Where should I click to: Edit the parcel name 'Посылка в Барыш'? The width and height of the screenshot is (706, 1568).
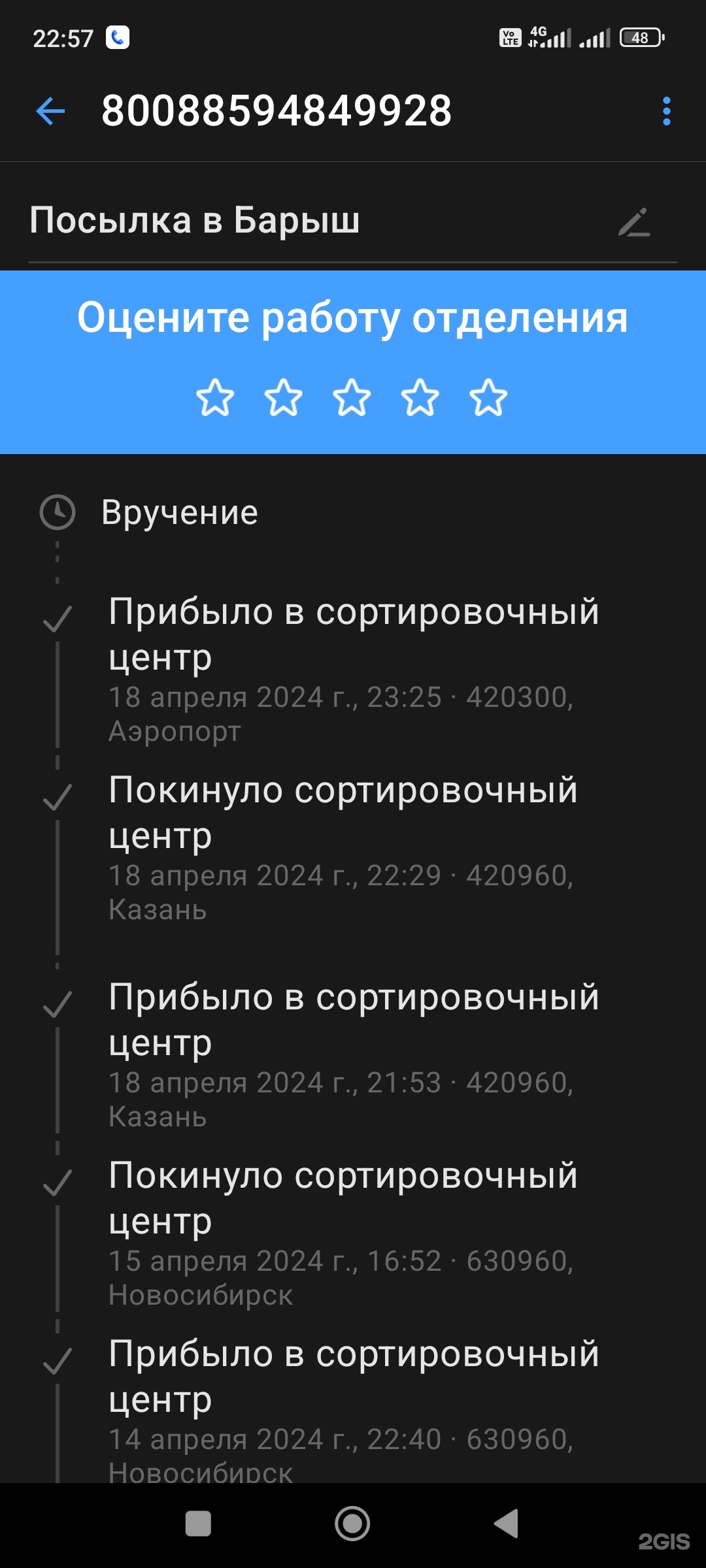point(634,222)
